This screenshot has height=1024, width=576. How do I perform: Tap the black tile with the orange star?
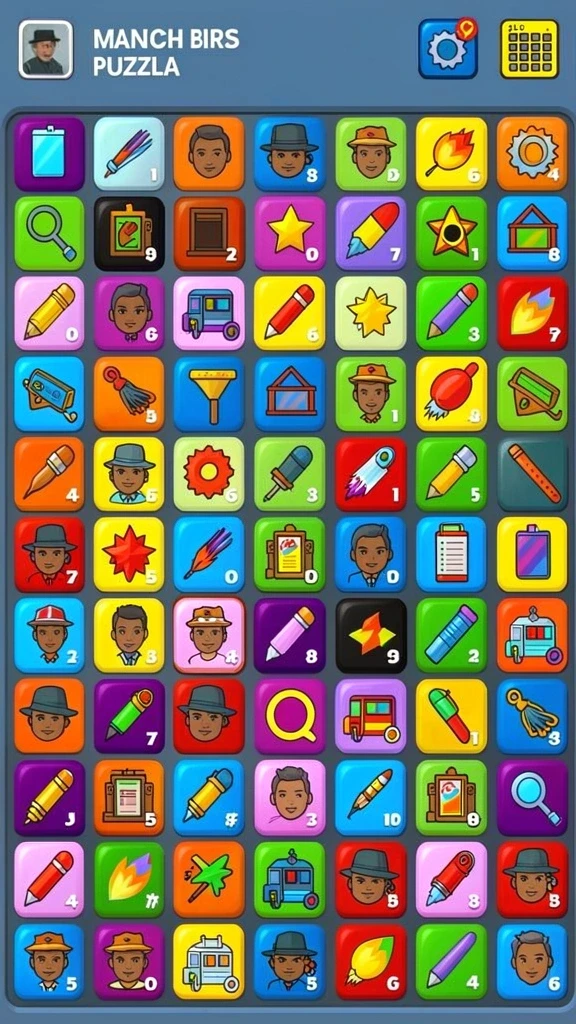(x=371, y=635)
